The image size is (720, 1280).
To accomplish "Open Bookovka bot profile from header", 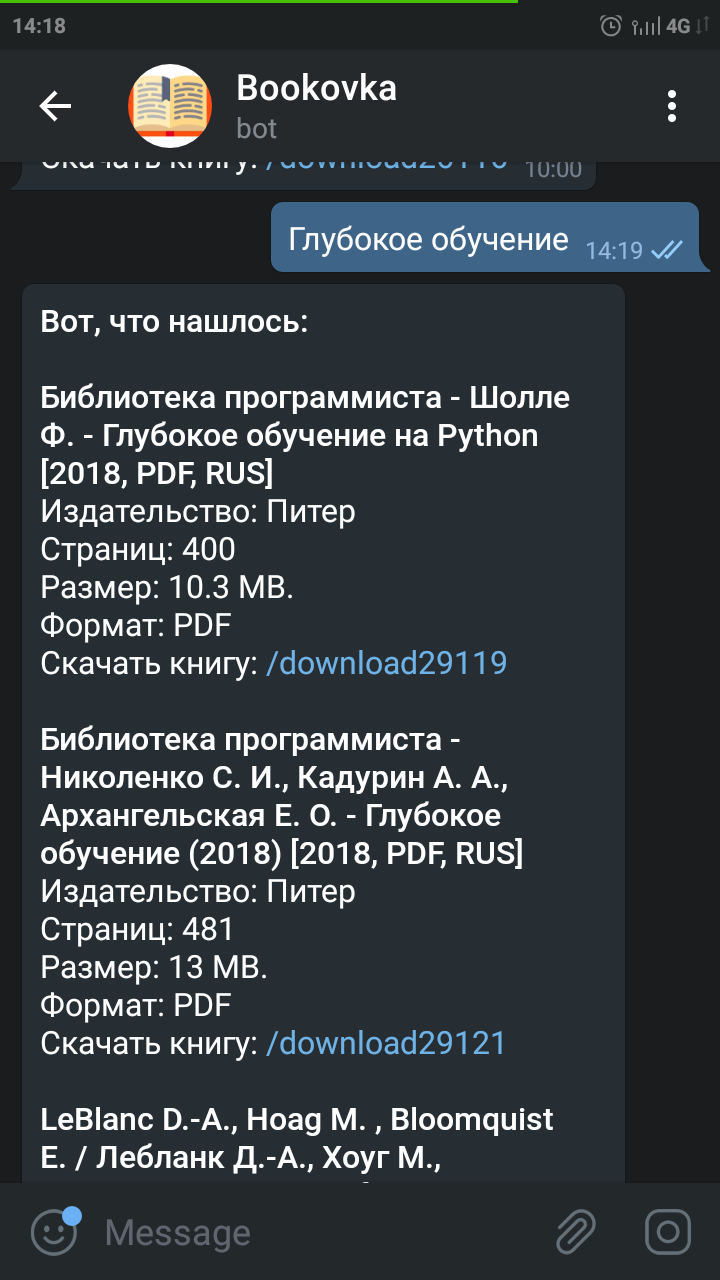I will [315, 106].
